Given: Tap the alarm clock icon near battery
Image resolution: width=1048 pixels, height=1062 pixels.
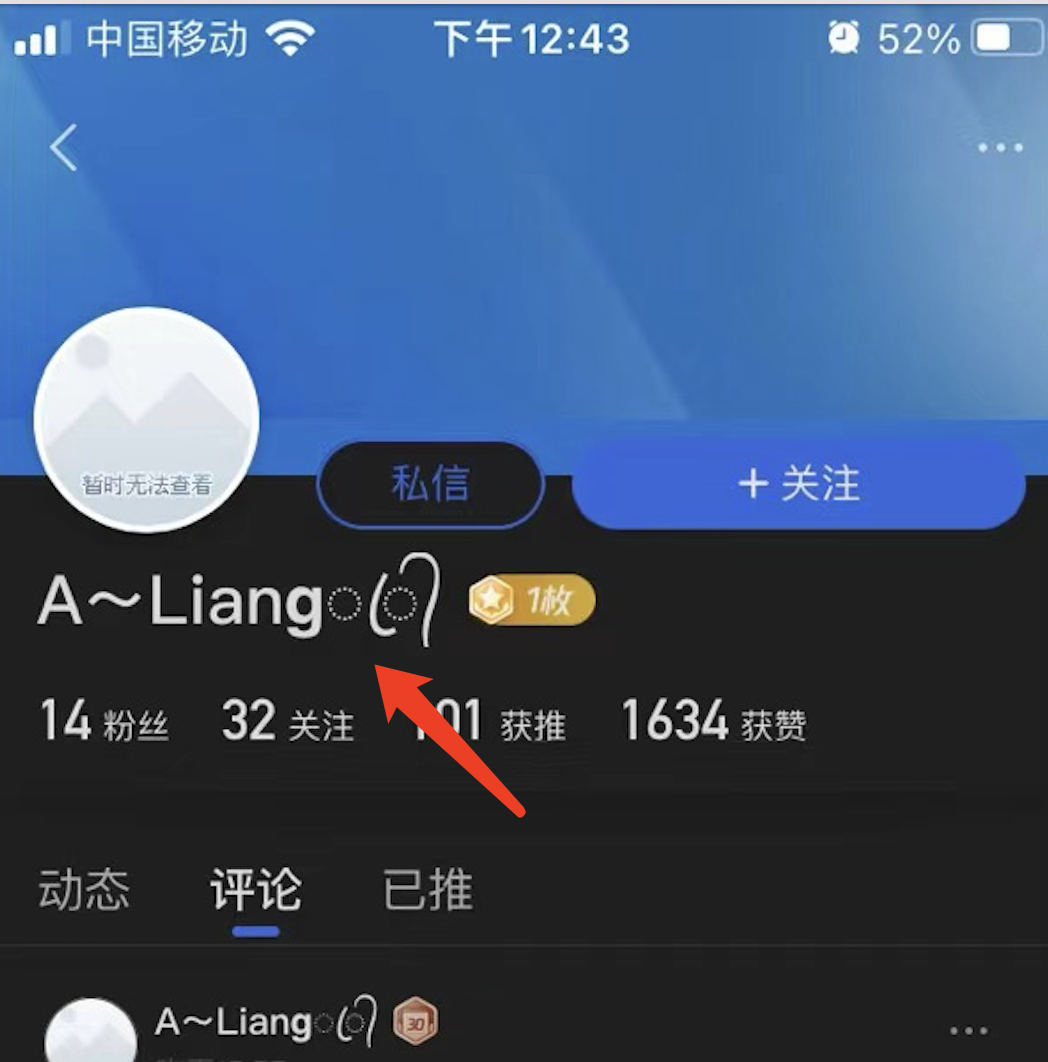Looking at the screenshot, I should point(843,38).
